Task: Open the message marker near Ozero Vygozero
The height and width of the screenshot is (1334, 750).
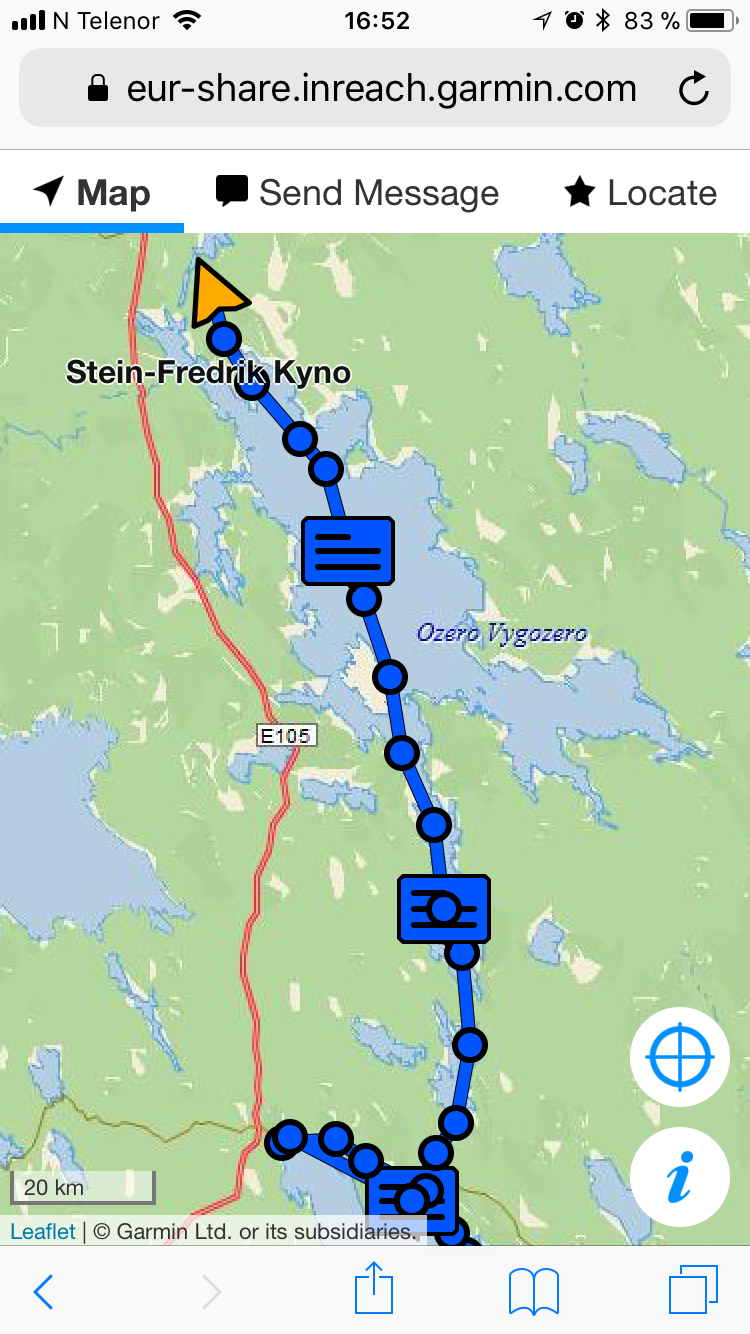Action: (348, 551)
